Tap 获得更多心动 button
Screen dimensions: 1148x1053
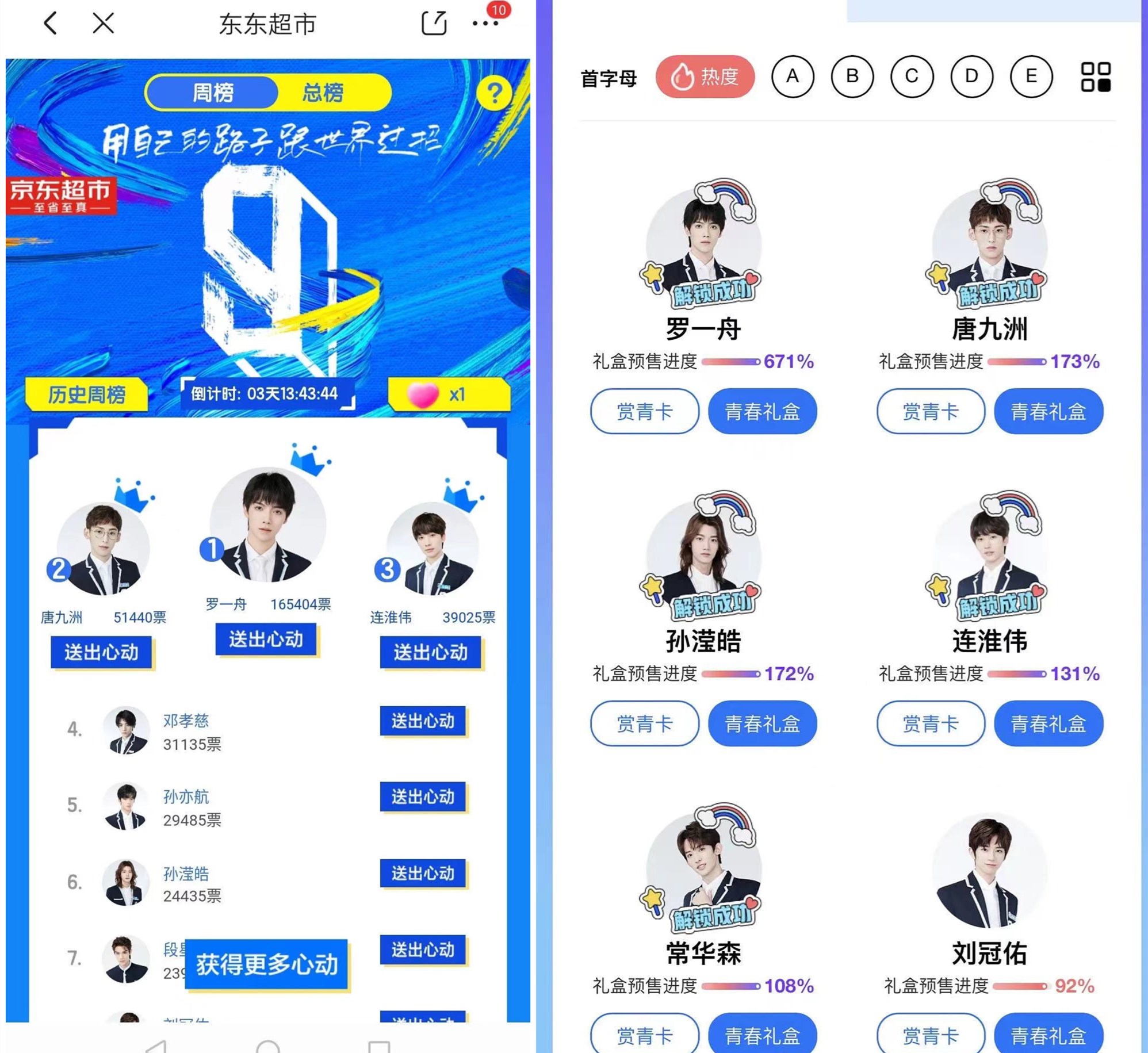267,964
